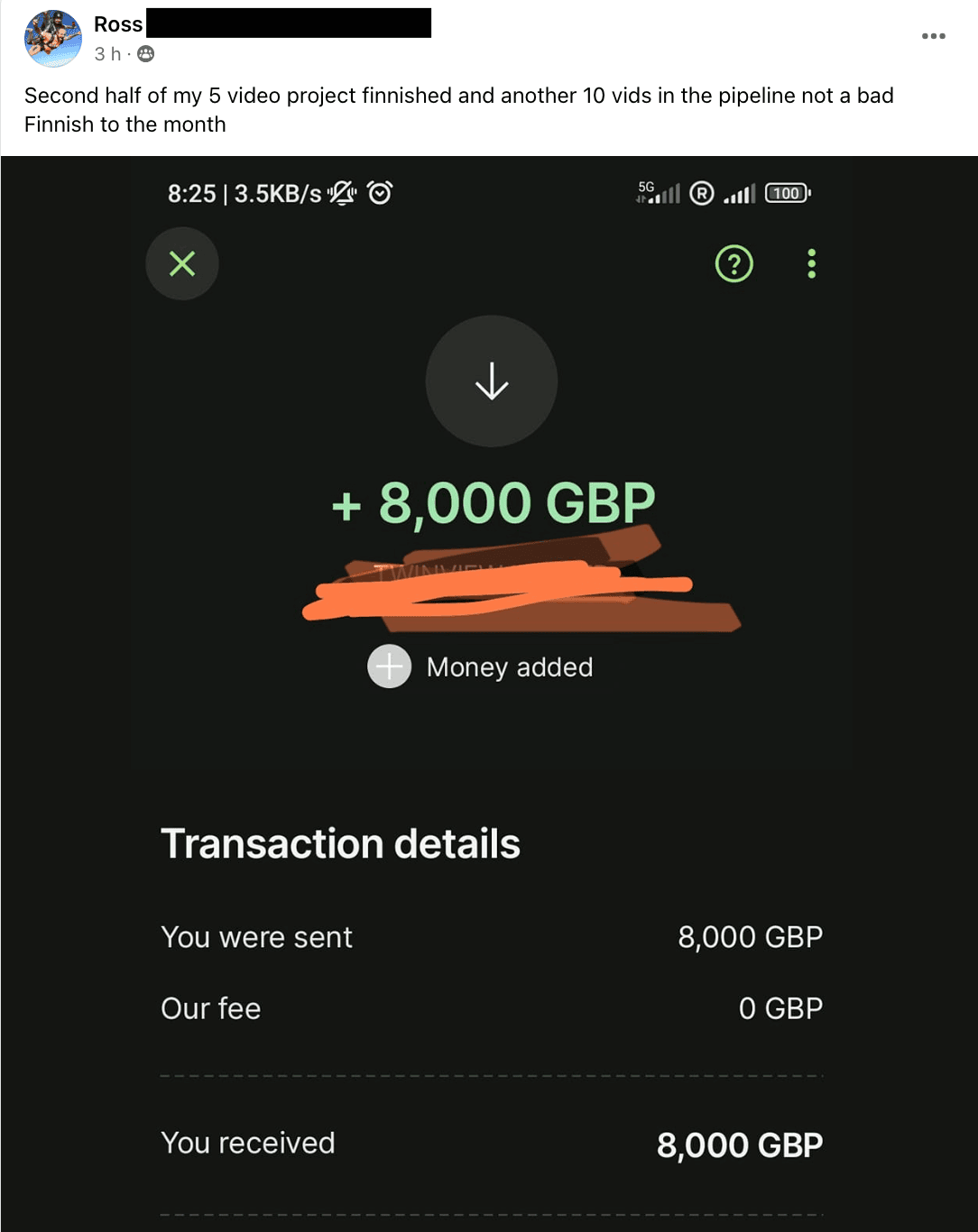The image size is (978, 1232).
Task: Open the post's three-dot options menu
Action: pyautogui.click(x=933, y=36)
